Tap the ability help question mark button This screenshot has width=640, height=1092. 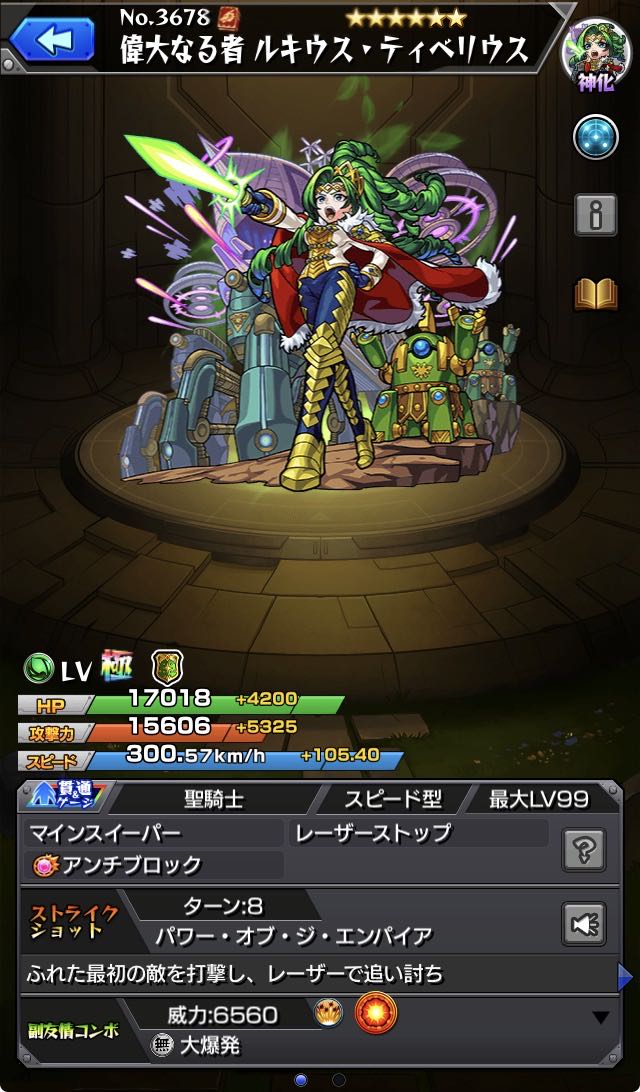tap(584, 851)
